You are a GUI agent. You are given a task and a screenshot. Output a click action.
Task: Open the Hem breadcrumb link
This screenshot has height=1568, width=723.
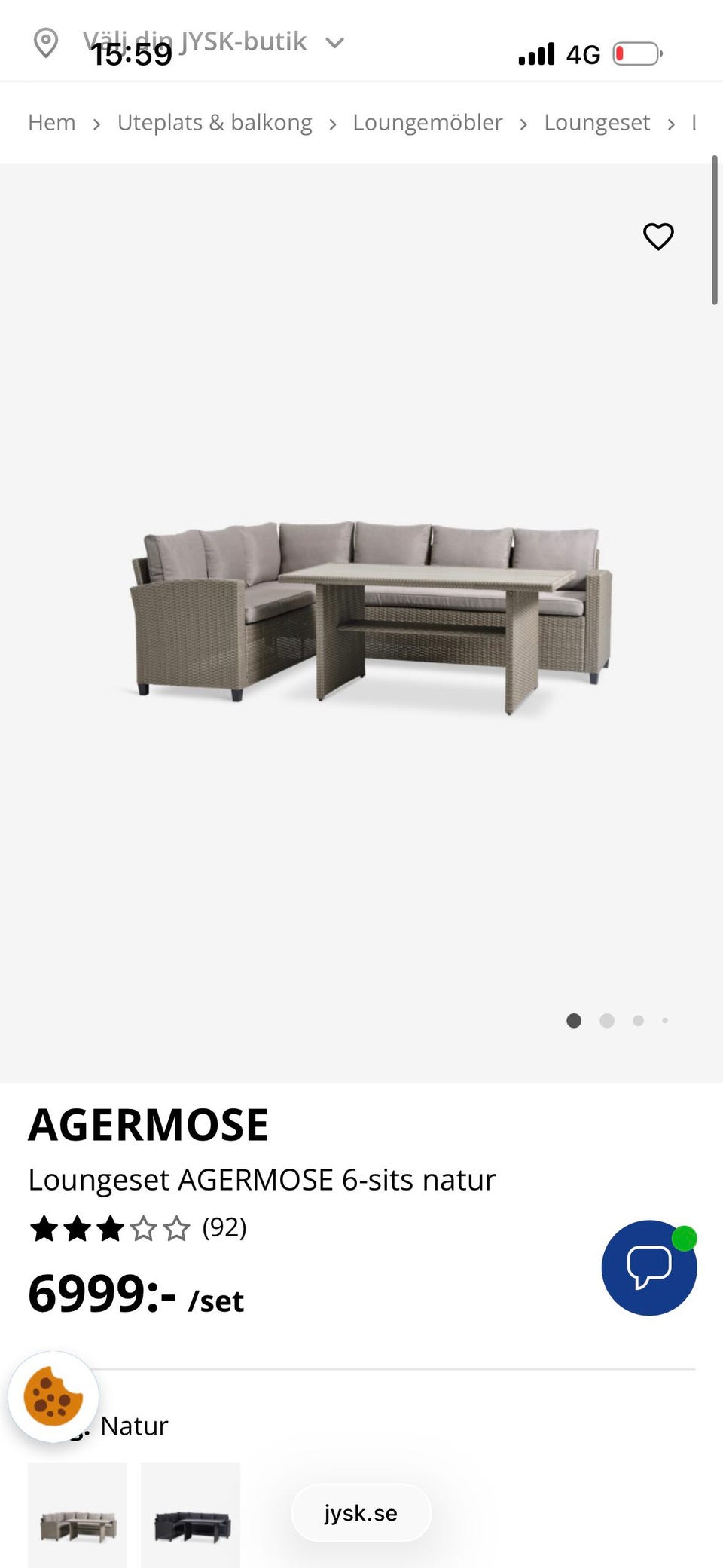(50, 122)
